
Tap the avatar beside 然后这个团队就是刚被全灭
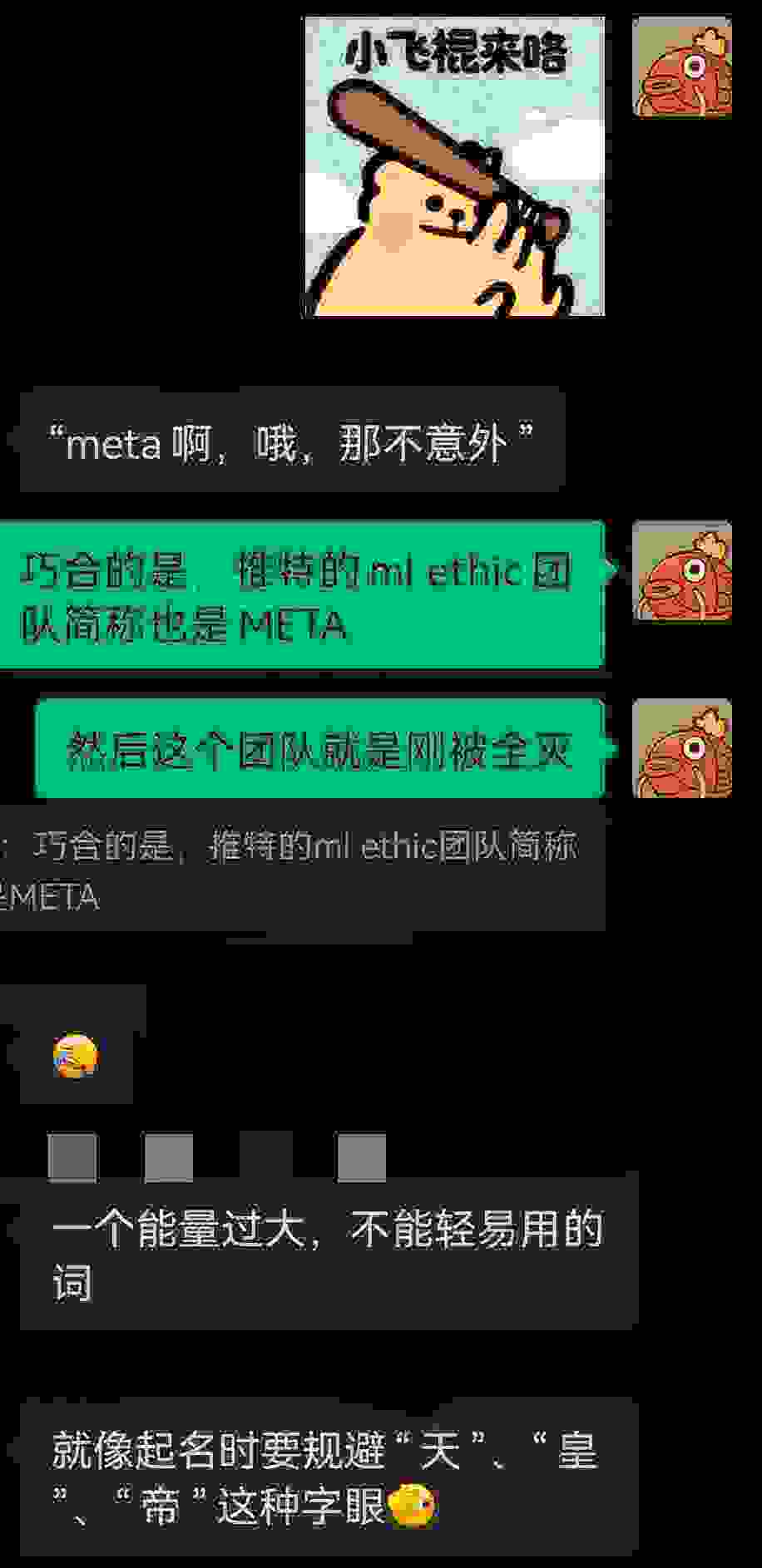point(682,748)
